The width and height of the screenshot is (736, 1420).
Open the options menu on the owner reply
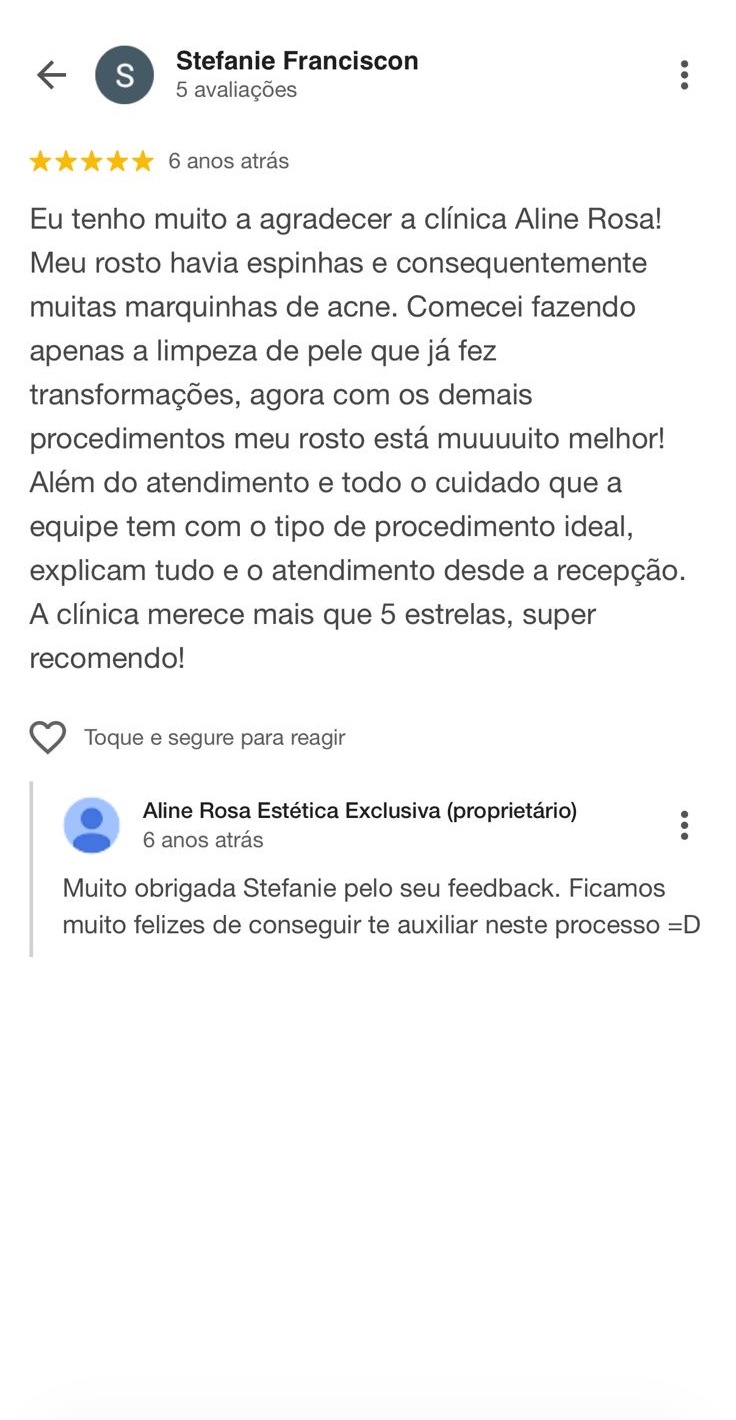pyautogui.click(x=685, y=824)
